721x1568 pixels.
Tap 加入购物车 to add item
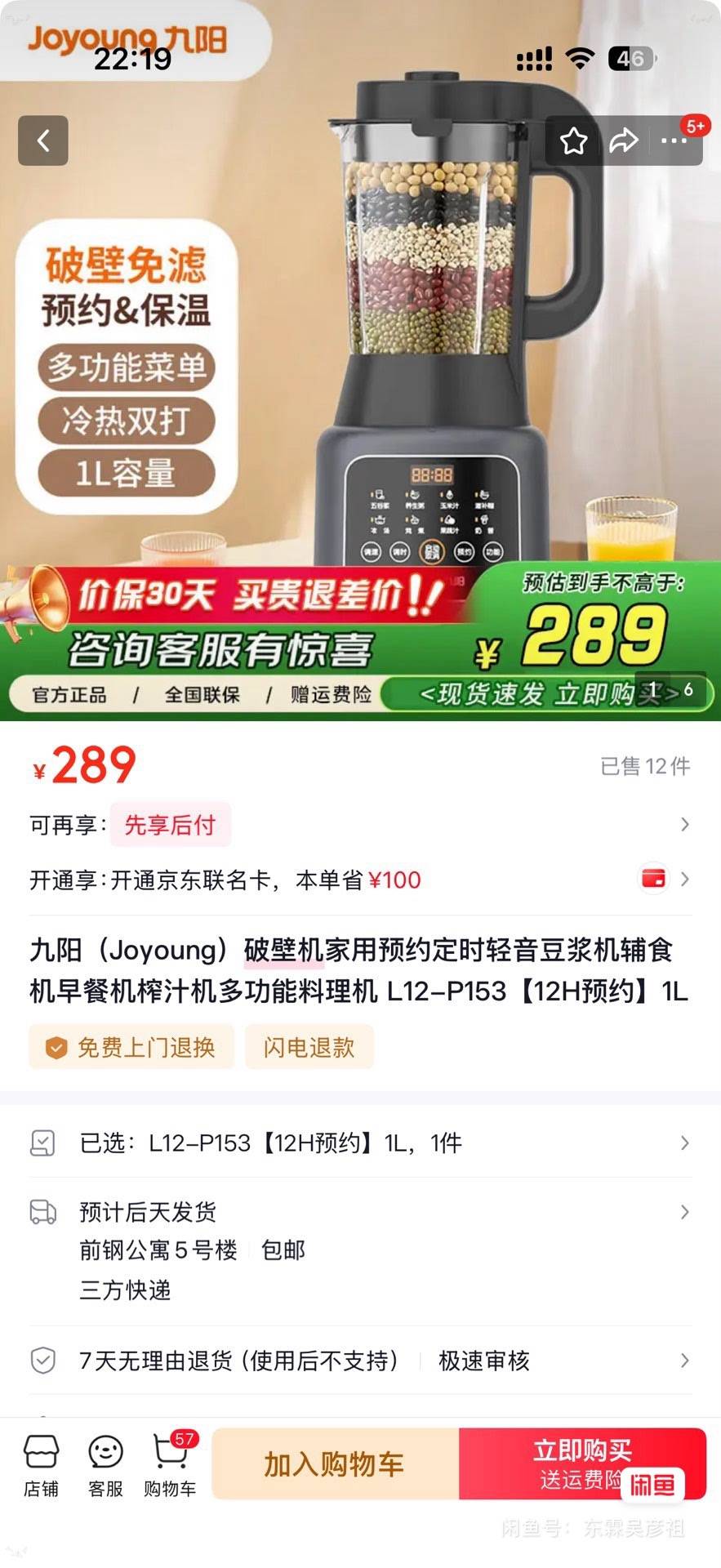[335, 1464]
